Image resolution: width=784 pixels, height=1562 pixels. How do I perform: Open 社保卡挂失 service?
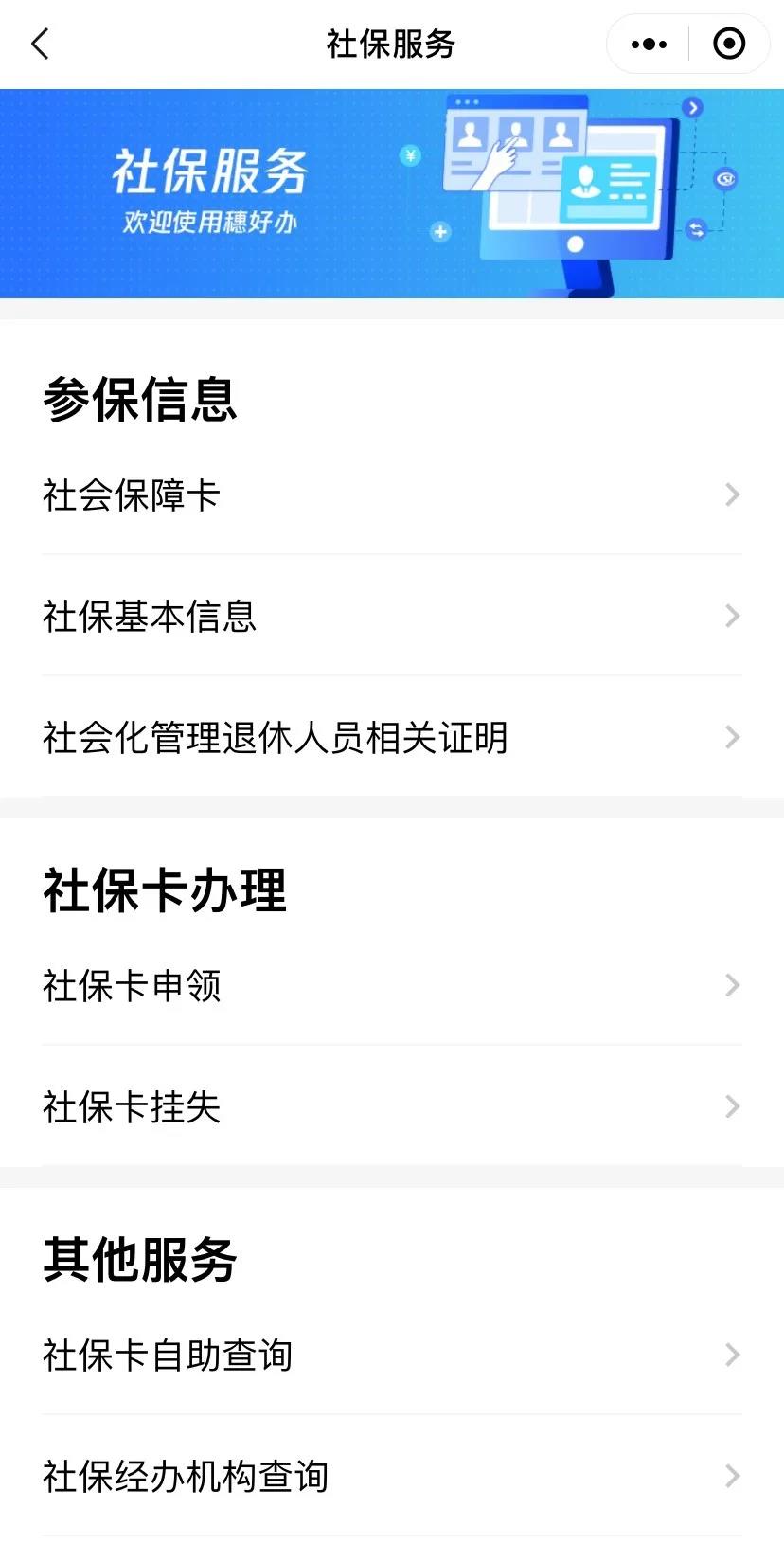click(x=391, y=1106)
